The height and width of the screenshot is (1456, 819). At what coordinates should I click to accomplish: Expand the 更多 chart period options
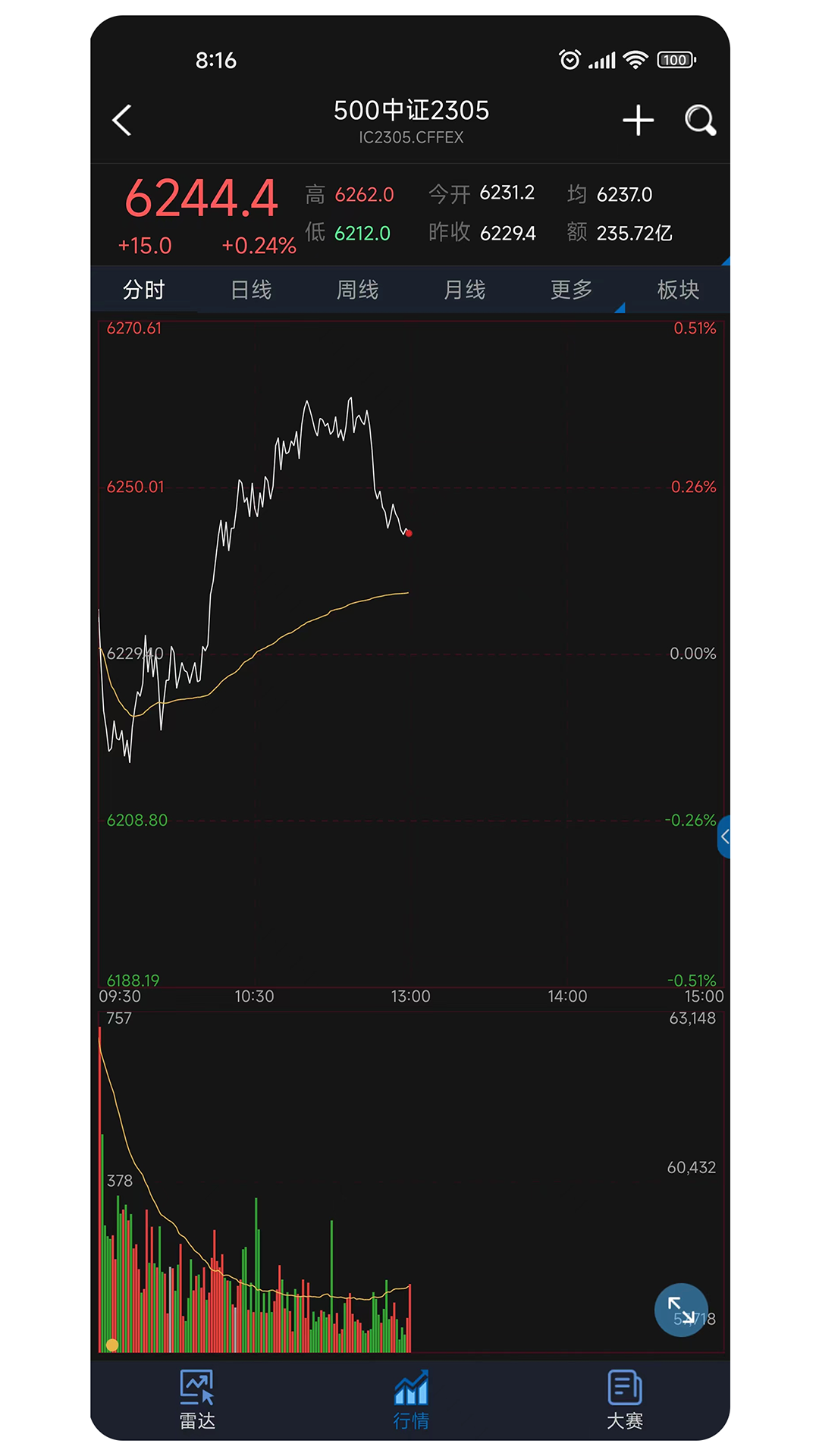(x=572, y=290)
